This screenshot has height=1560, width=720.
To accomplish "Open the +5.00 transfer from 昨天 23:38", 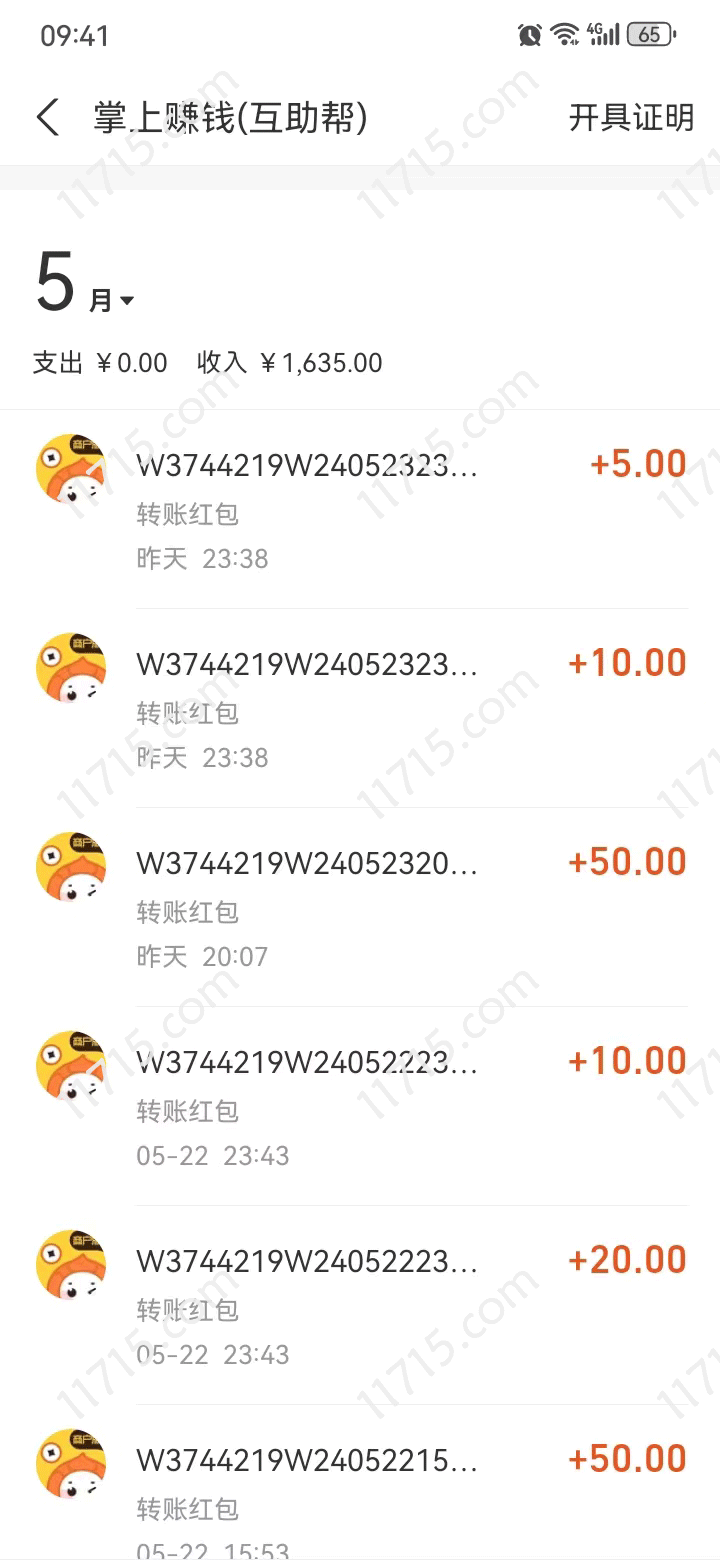I will point(360,510).
